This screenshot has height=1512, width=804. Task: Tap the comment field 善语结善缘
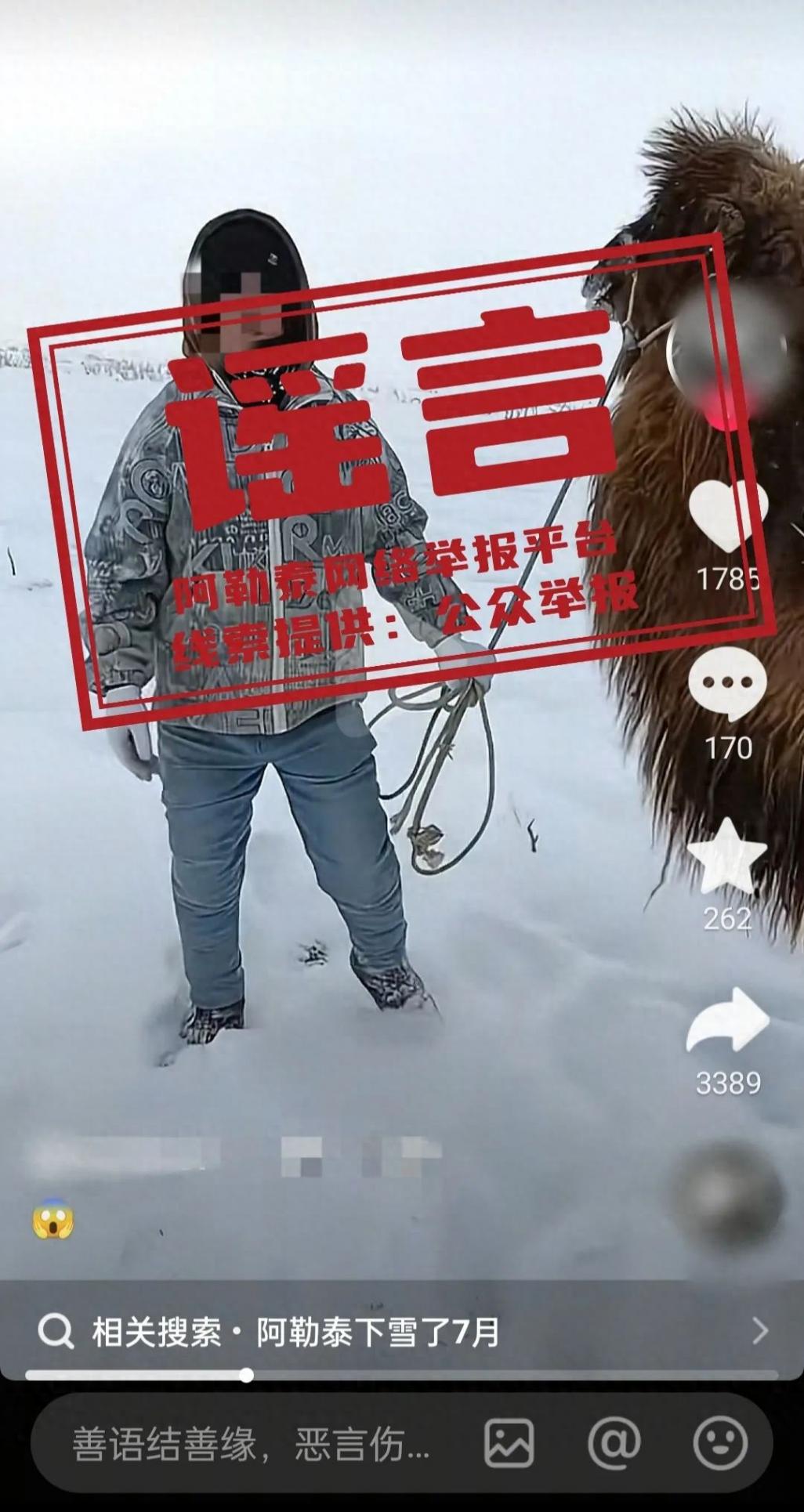(x=251, y=1444)
